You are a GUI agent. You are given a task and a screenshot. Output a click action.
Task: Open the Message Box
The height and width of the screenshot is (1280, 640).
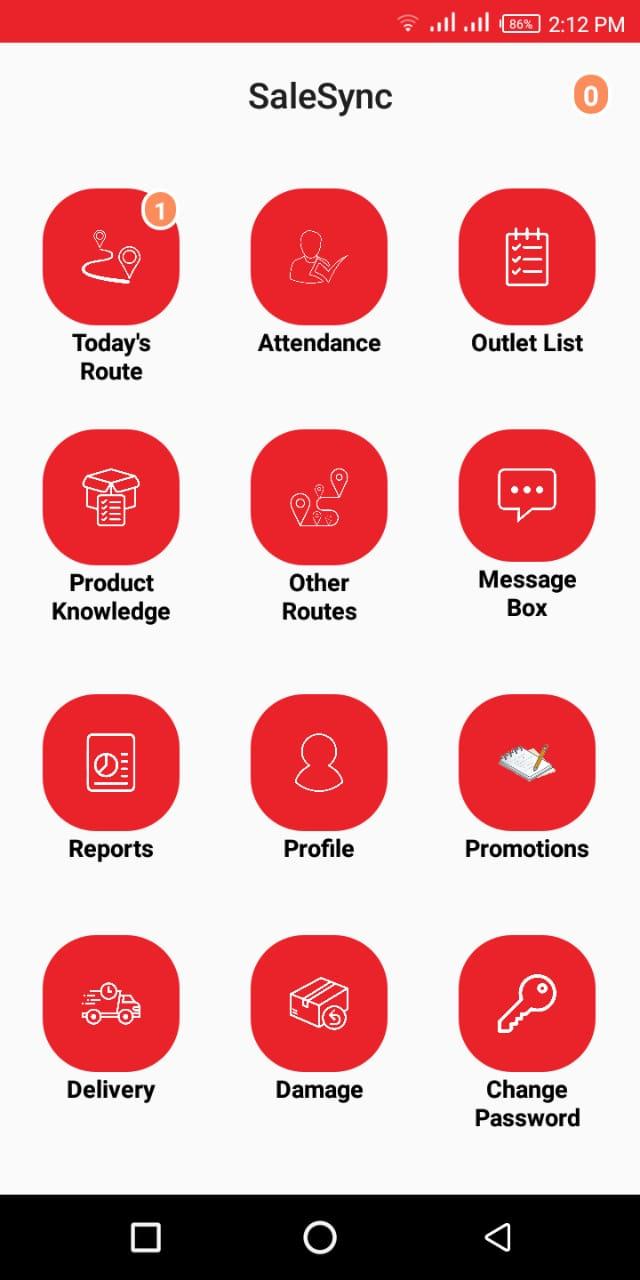[x=527, y=497]
